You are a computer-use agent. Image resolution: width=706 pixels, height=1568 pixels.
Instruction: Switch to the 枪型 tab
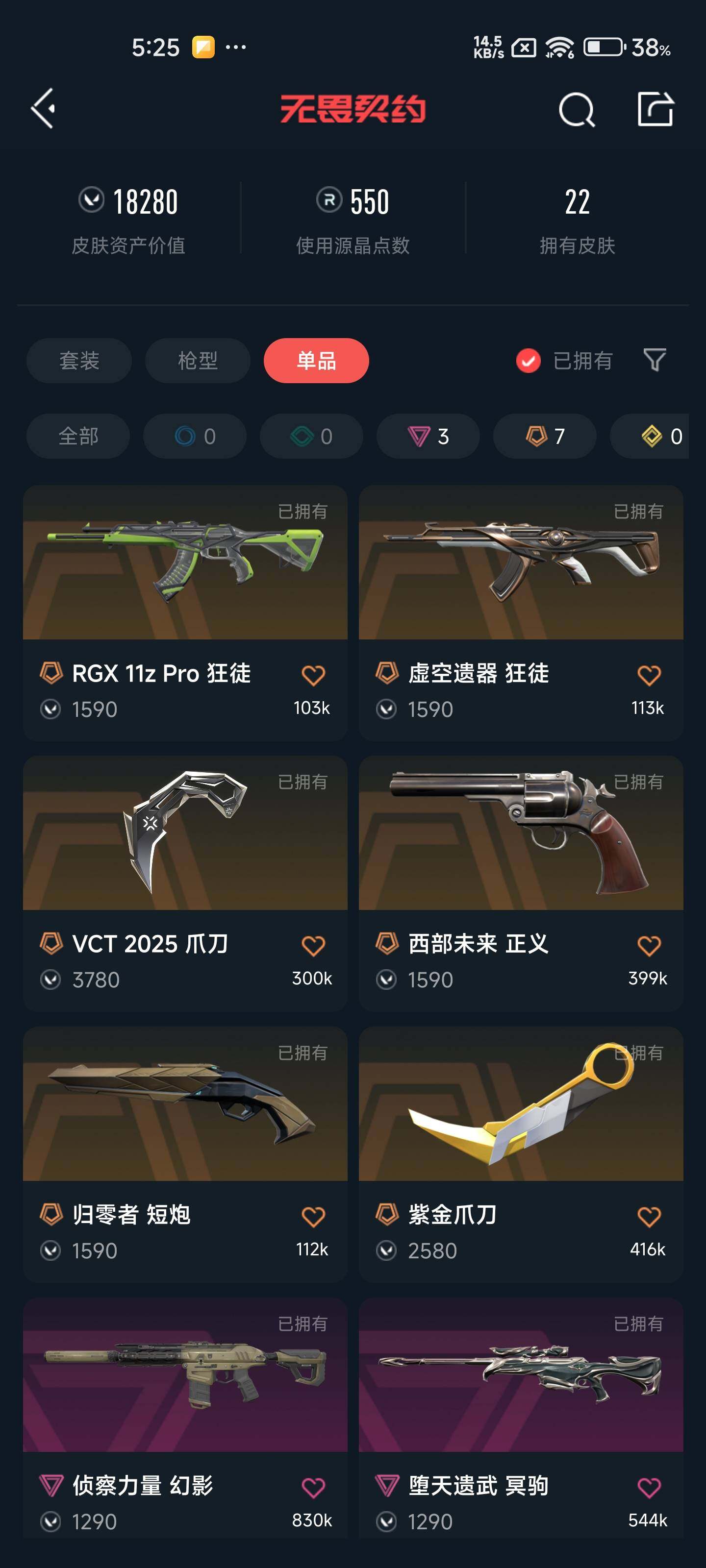(x=198, y=360)
